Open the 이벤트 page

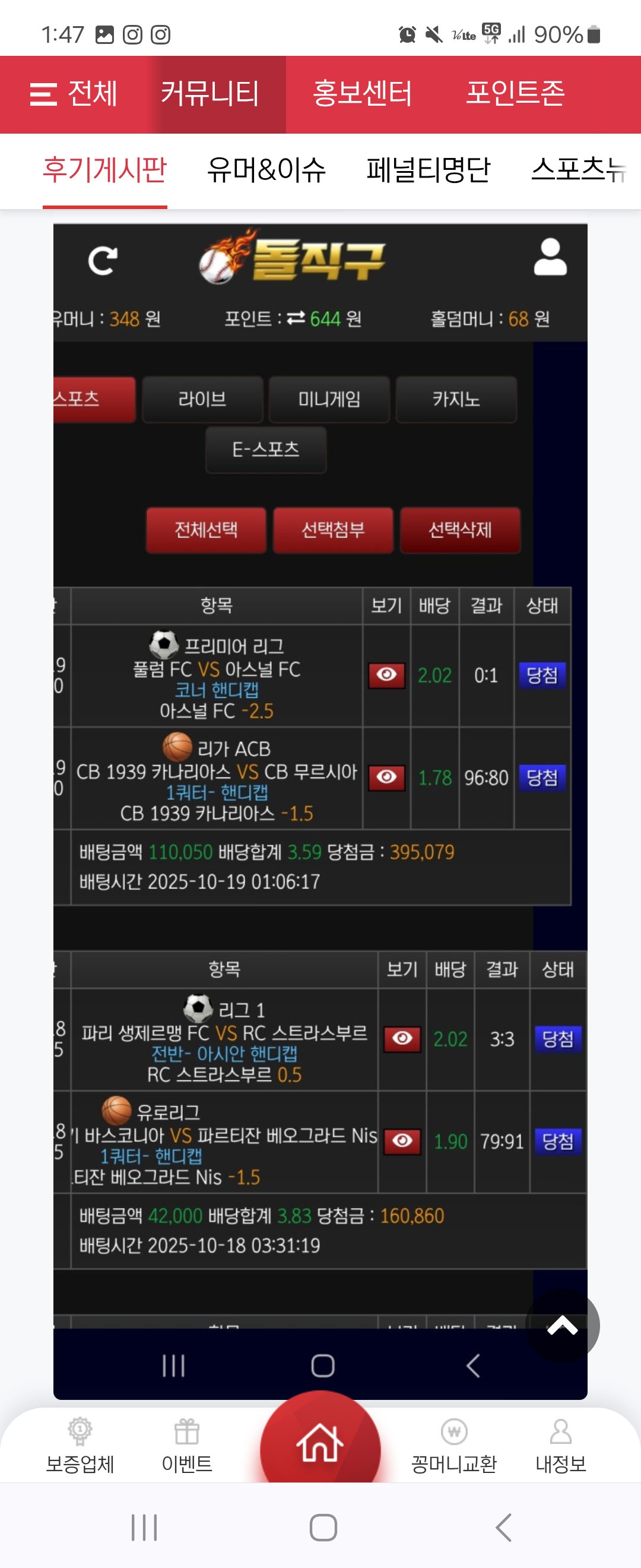187,1446
